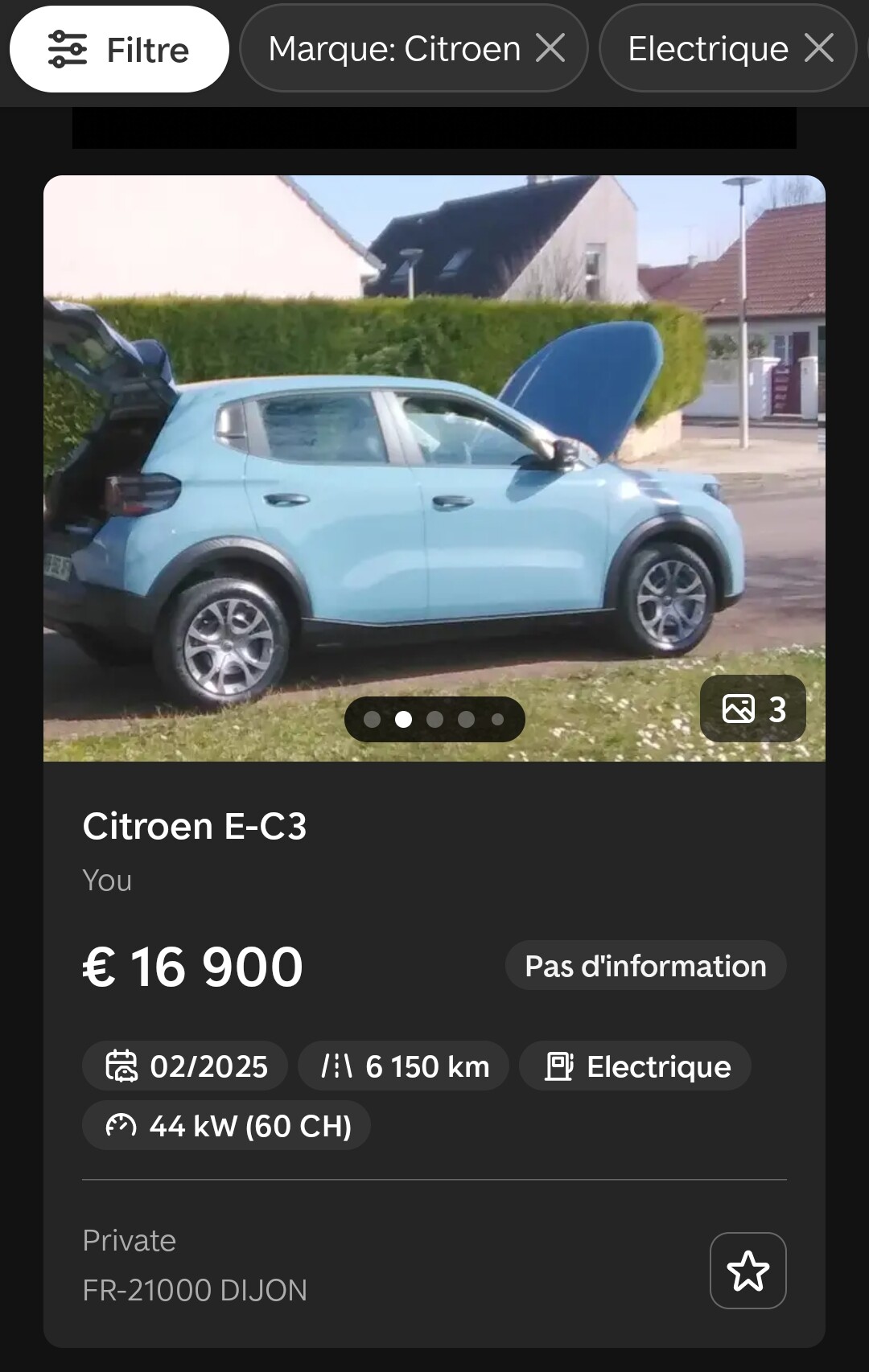869x1372 pixels.
Task: Remove the Marque: Citroen filter chip
Action: click(x=551, y=48)
